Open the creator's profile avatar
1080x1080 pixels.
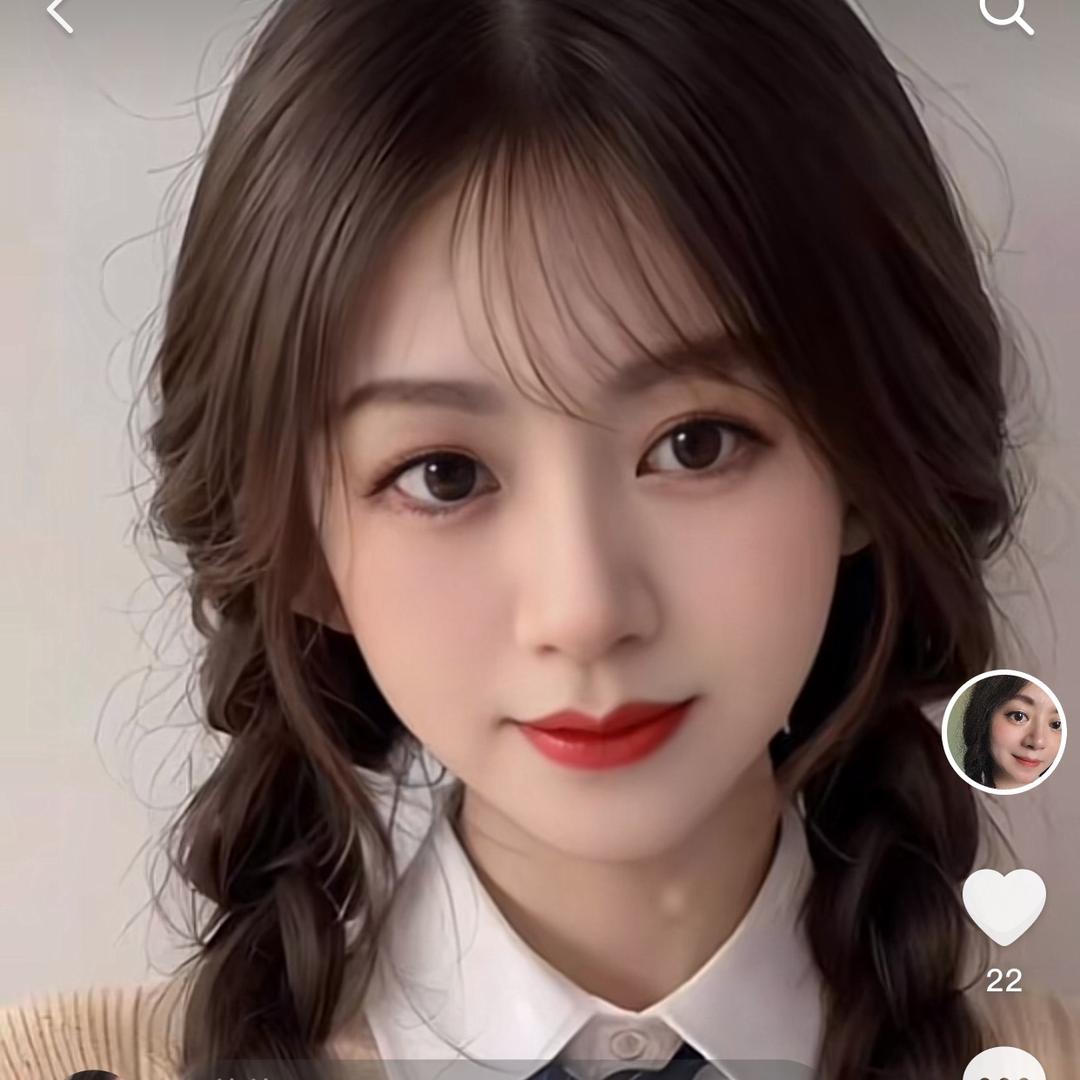point(1004,732)
